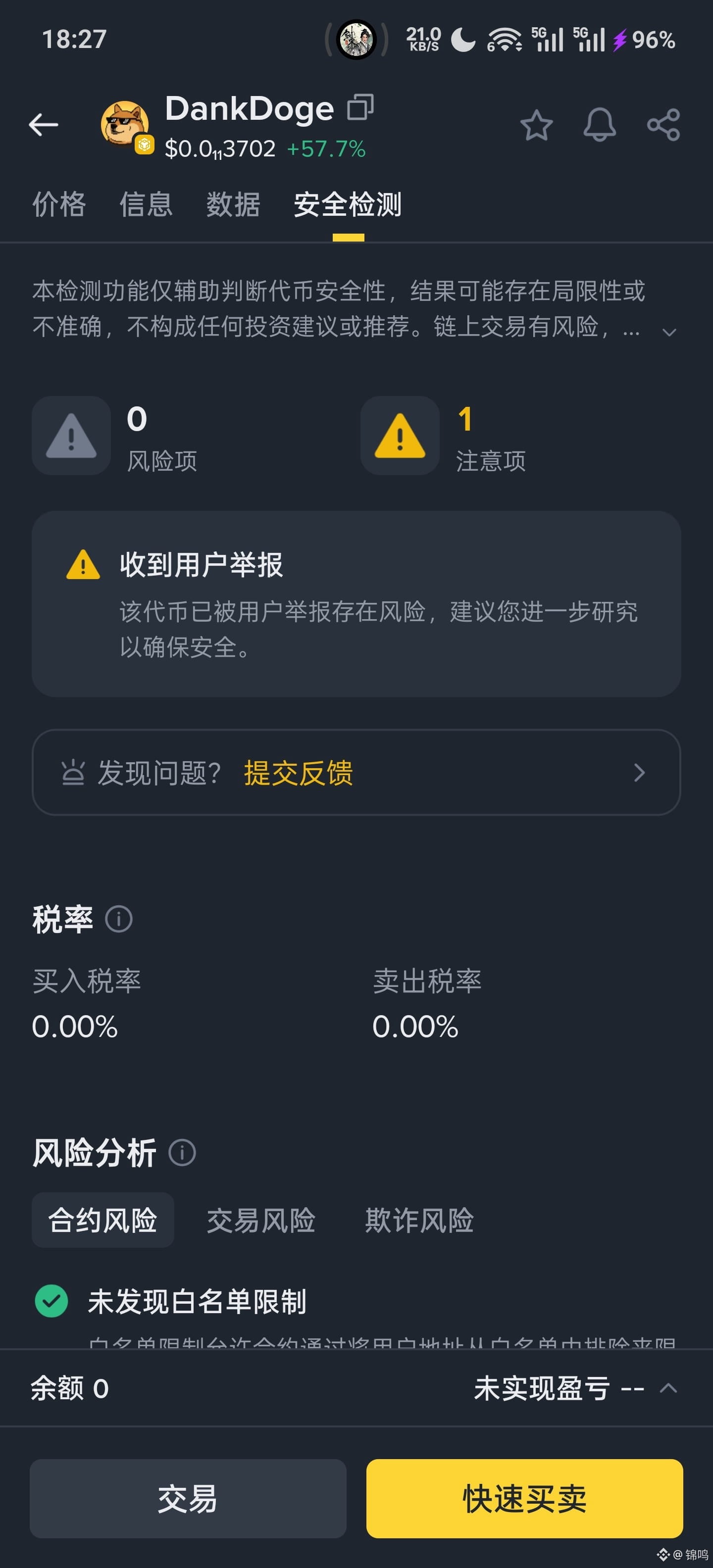Share the DankDoge token page
This screenshot has width=713, height=1568.
coord(663,125)
